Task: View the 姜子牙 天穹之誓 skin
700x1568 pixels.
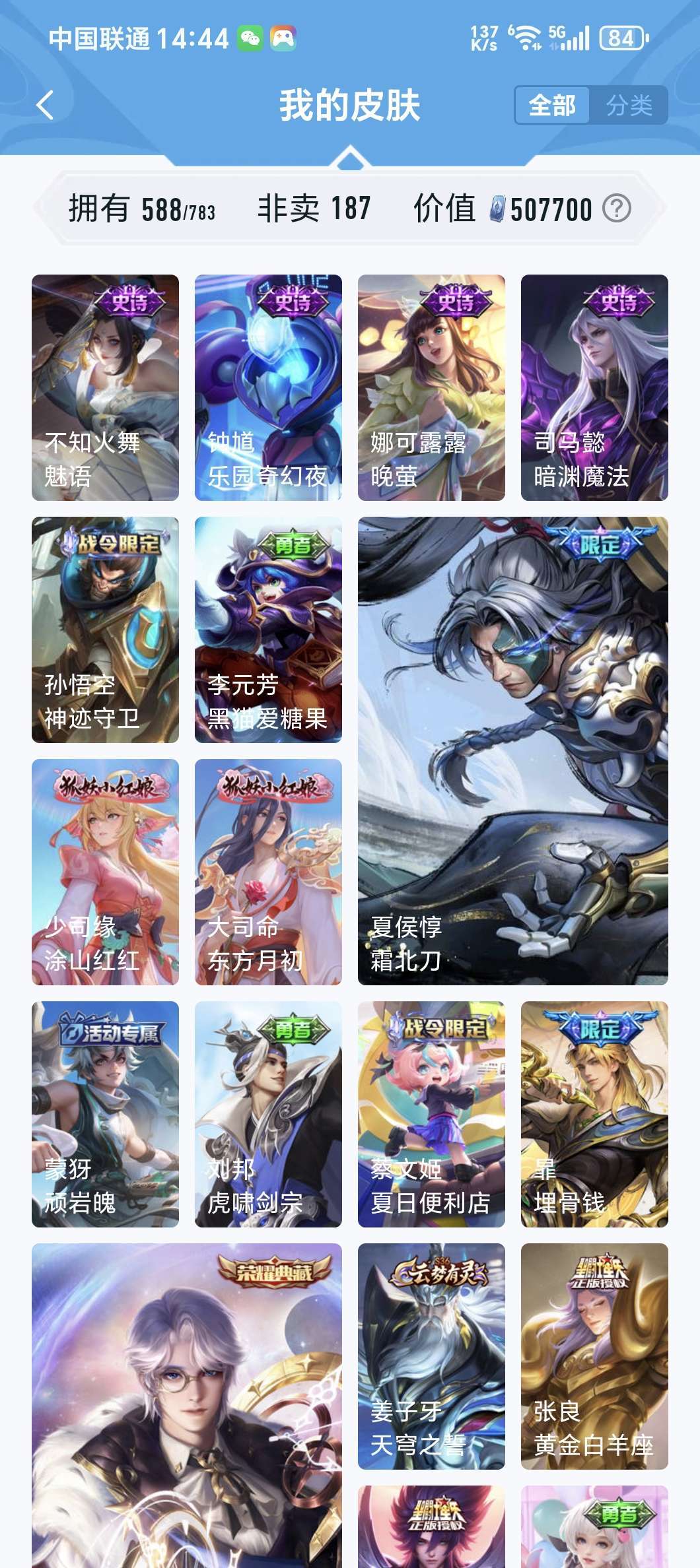Action: tap(431, 1356)
